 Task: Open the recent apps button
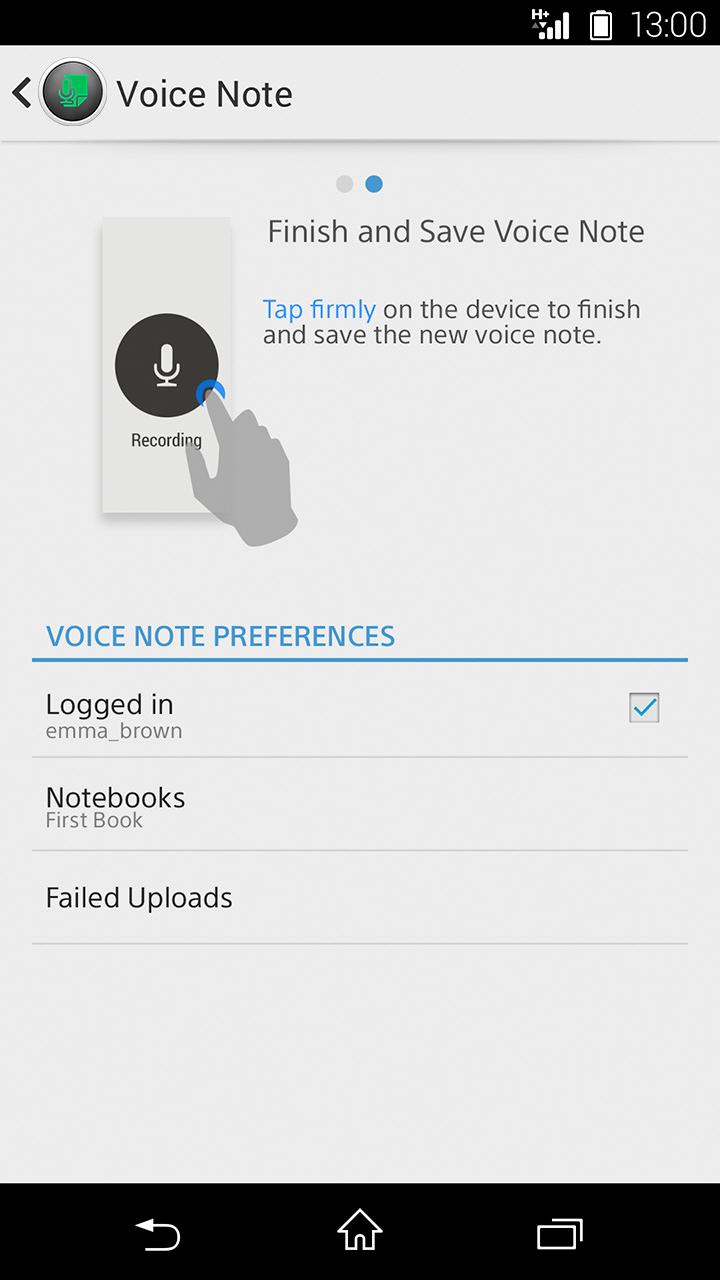point(559,1232)
